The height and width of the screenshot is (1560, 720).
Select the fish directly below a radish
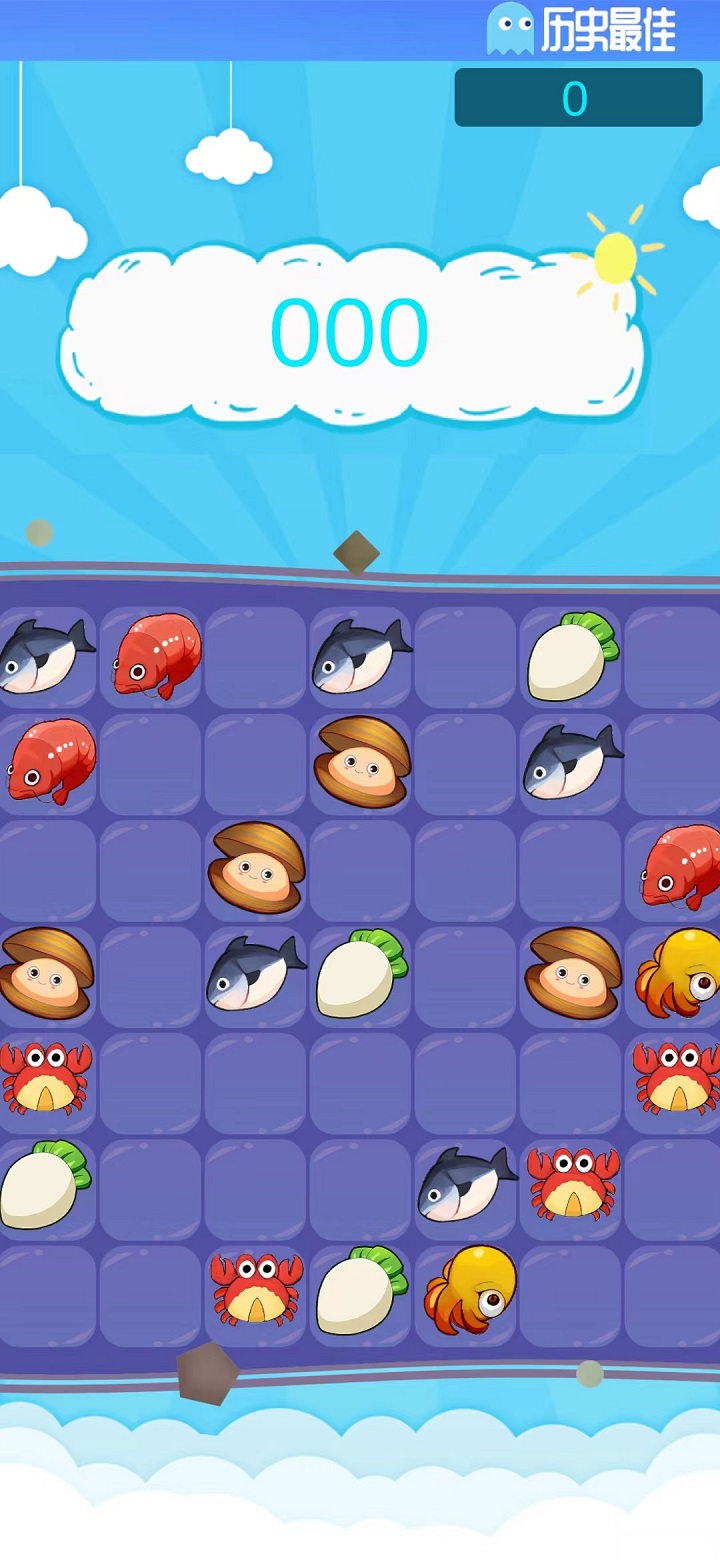(573, 762)
